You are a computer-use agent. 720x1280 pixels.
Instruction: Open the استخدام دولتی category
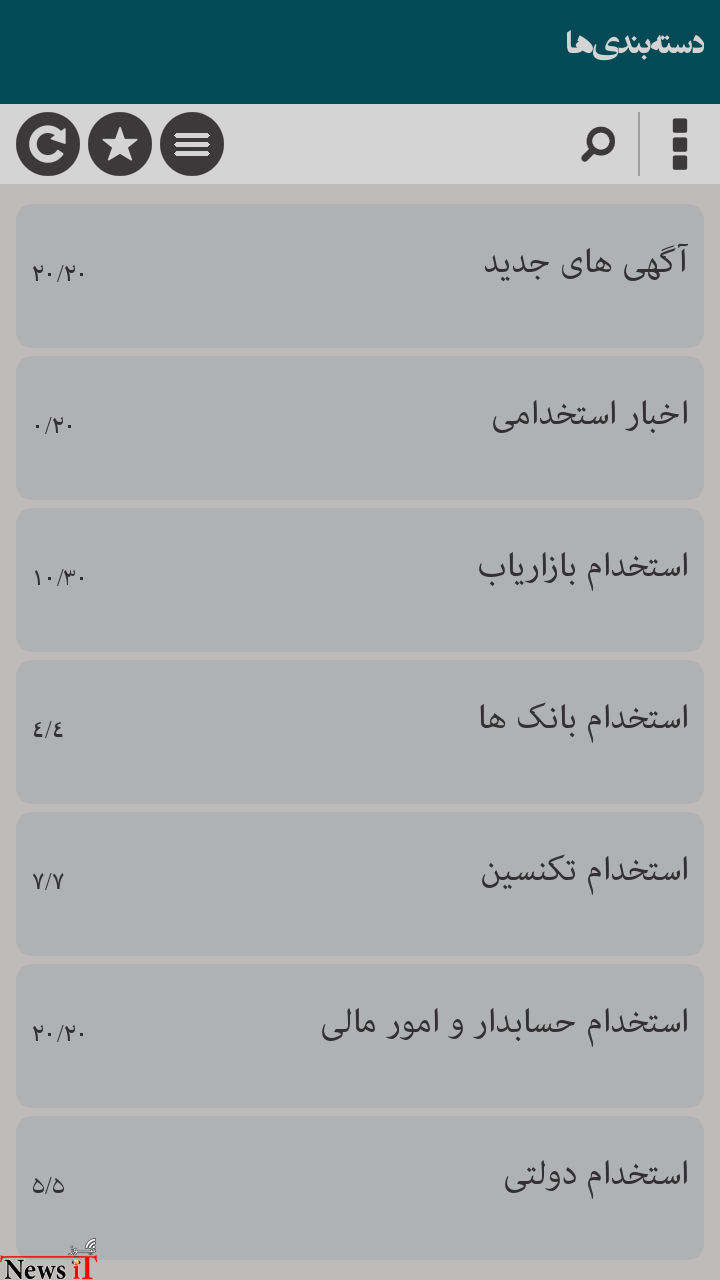point(360,1188)
